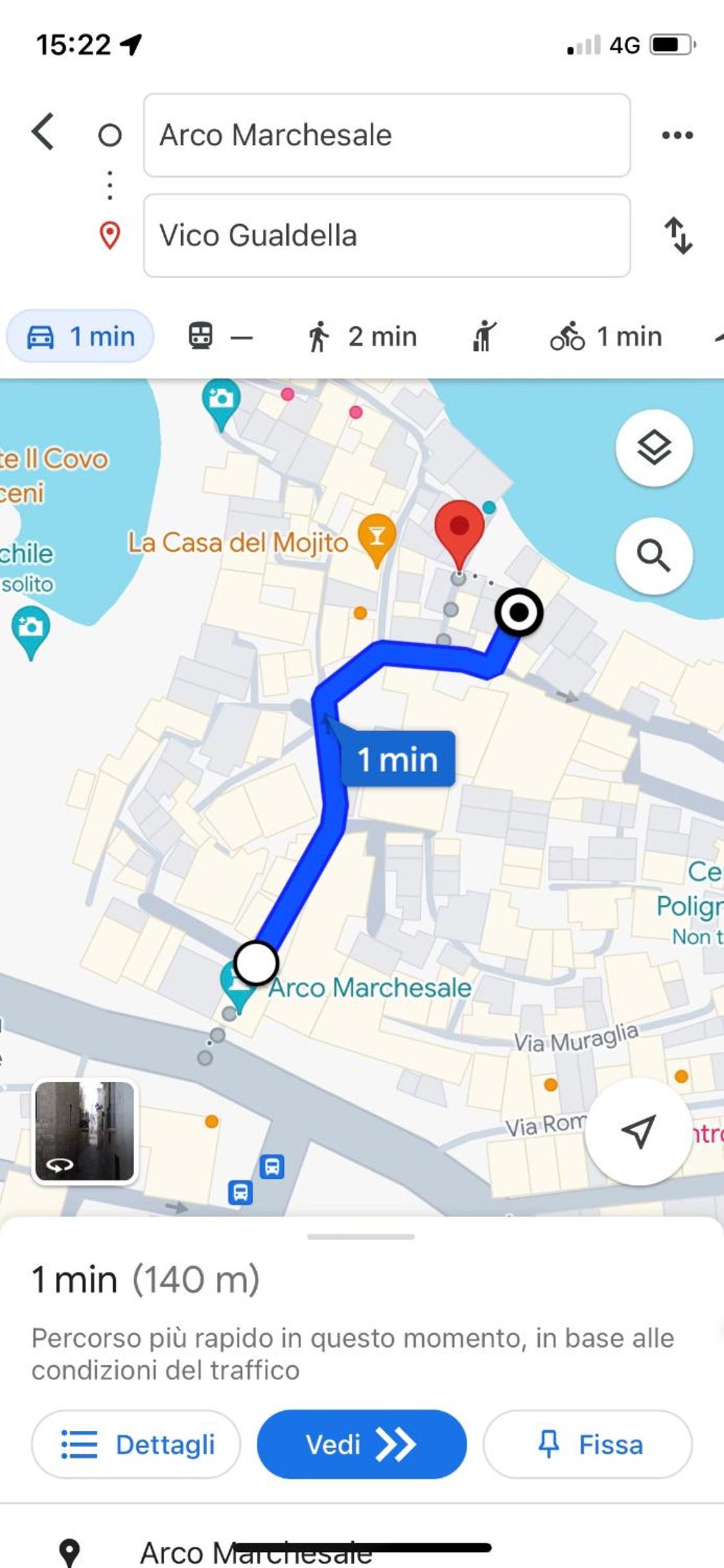The height and width of the screenshot is (1568, 724).
Task: Switch to the cycling route
Action: (606, 336)
